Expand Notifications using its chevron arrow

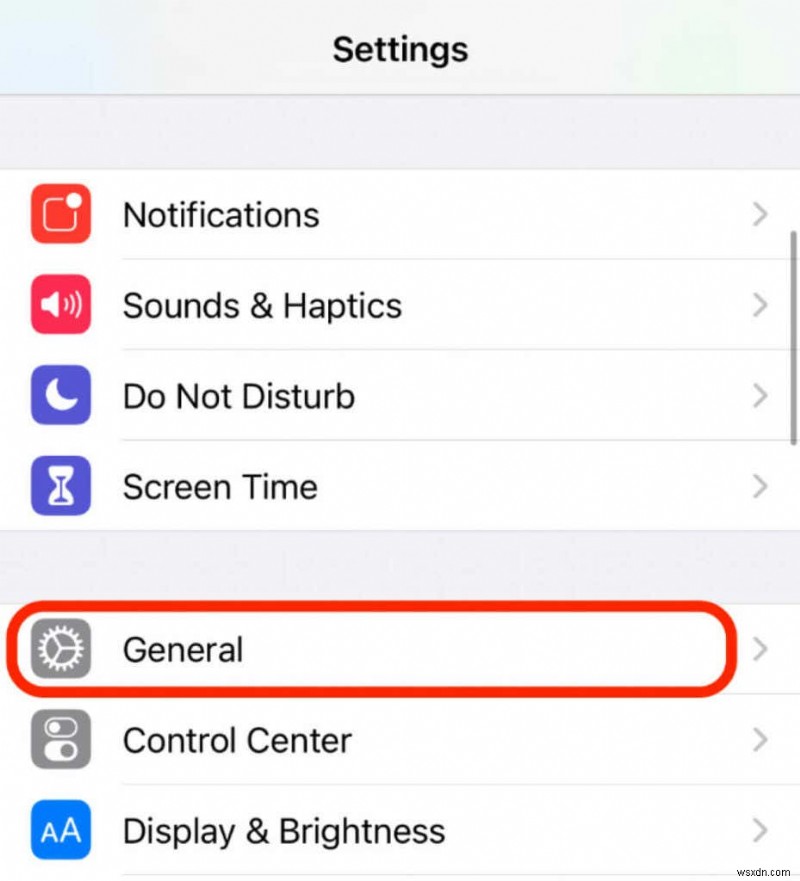coord(760,214)
